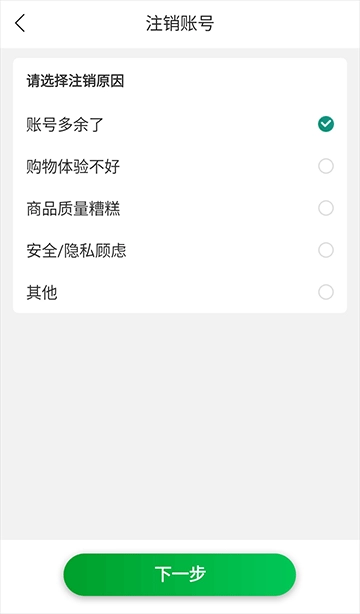Pick the 商品质量糟糕 option

click(180, 208)
